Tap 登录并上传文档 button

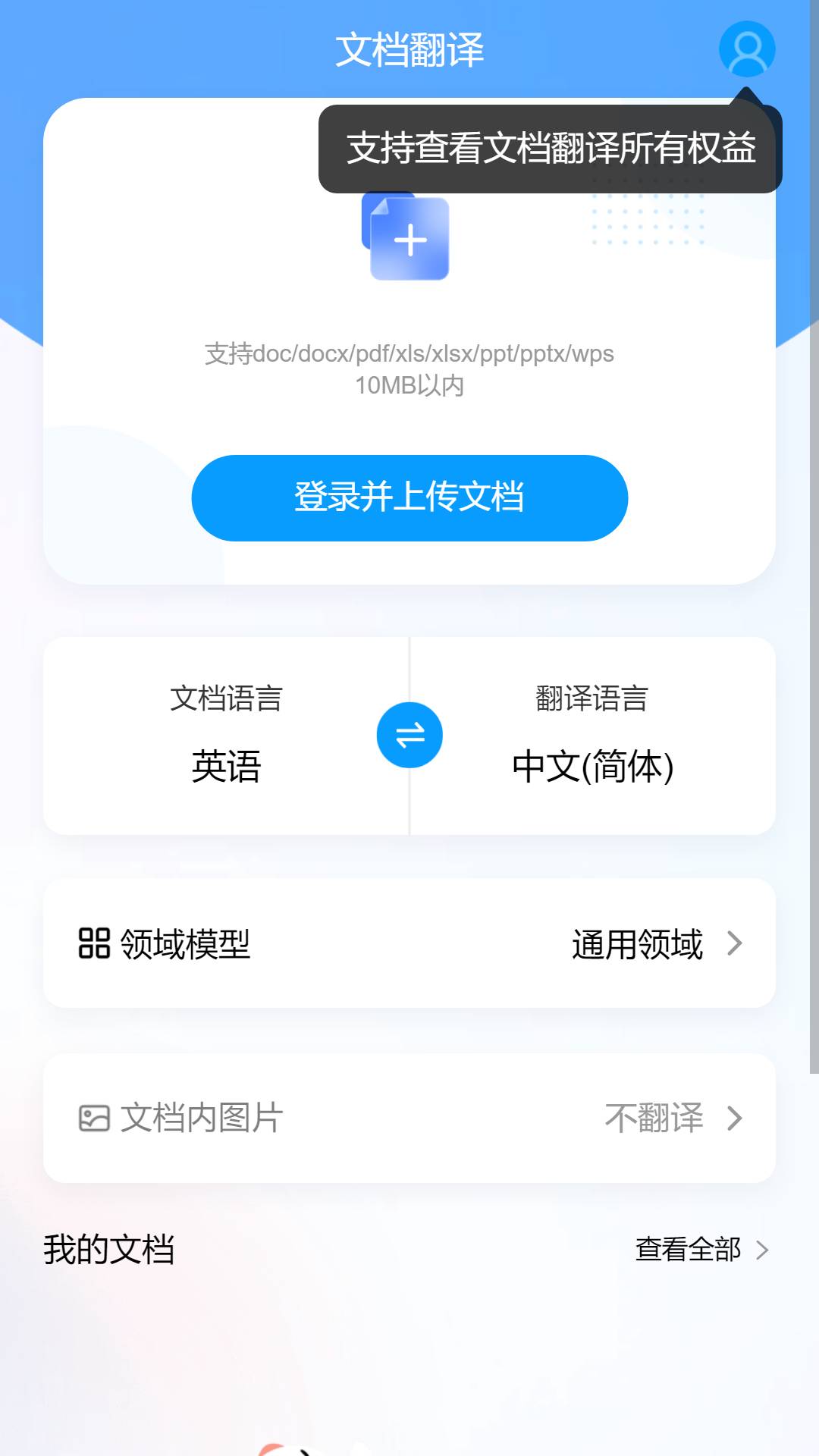[409, 498]
